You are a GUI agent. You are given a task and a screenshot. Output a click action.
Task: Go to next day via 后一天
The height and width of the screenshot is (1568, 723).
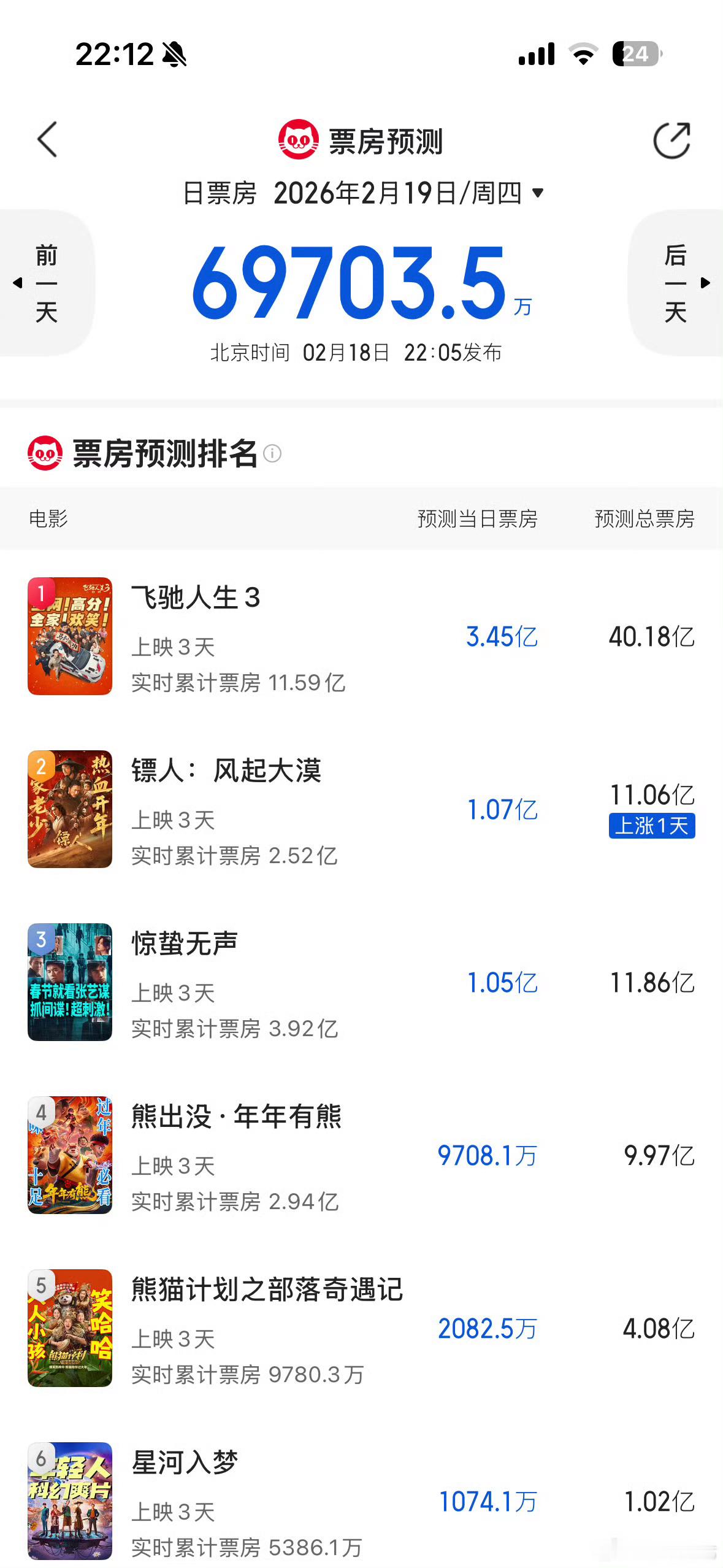pos(676,283)
